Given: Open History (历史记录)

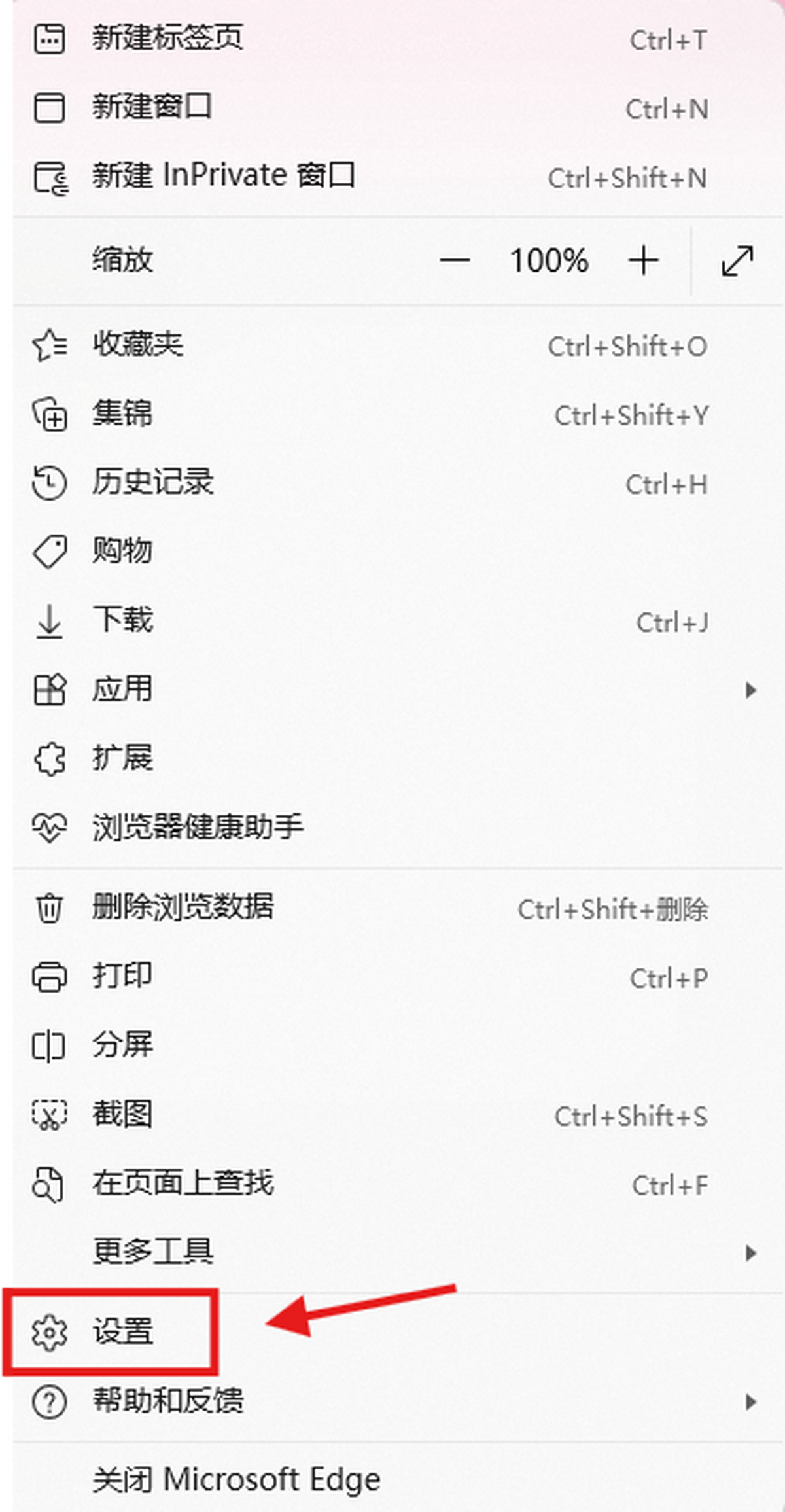Looking at the screenshot, I should [x=152, y=483].
